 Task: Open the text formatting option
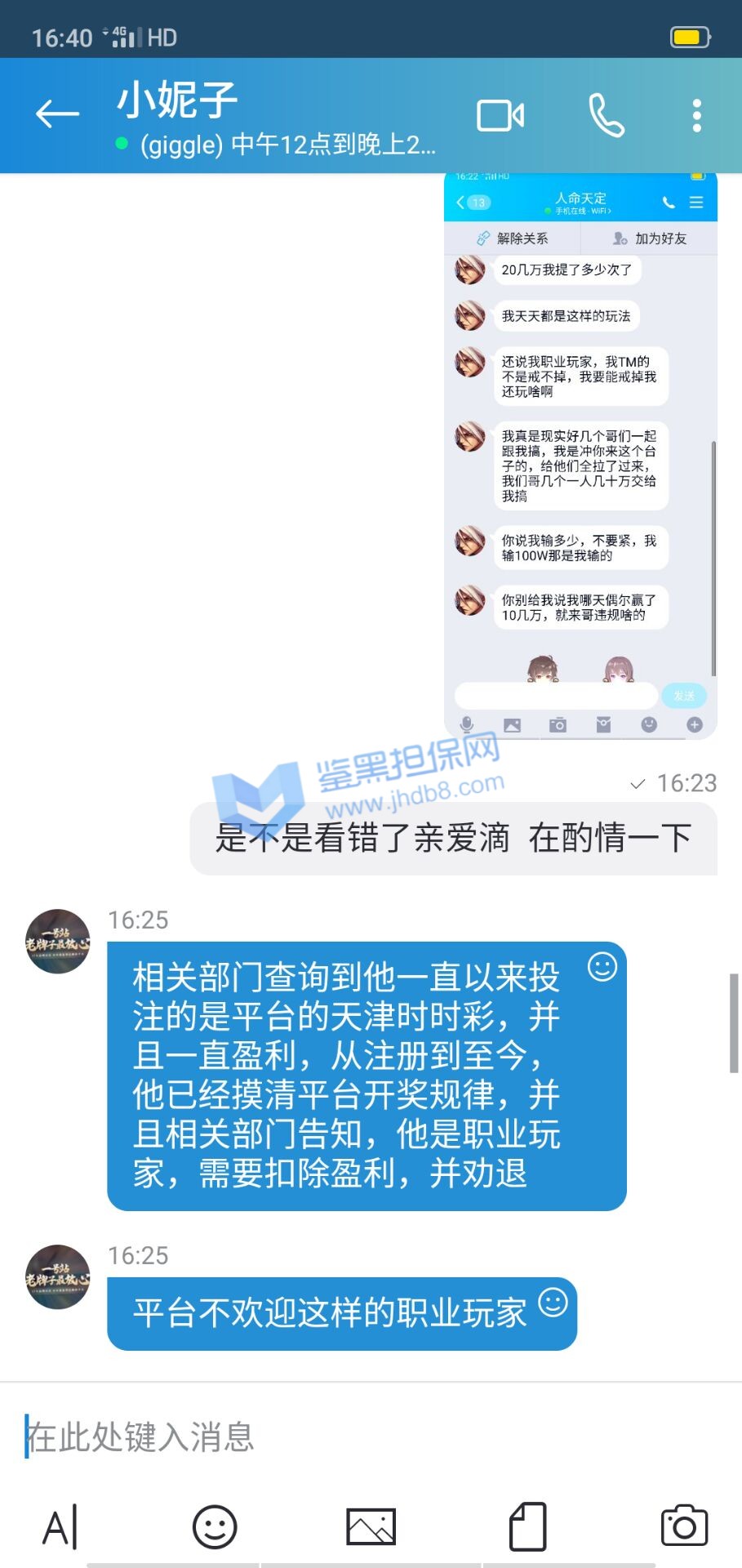click(60, 1527)
